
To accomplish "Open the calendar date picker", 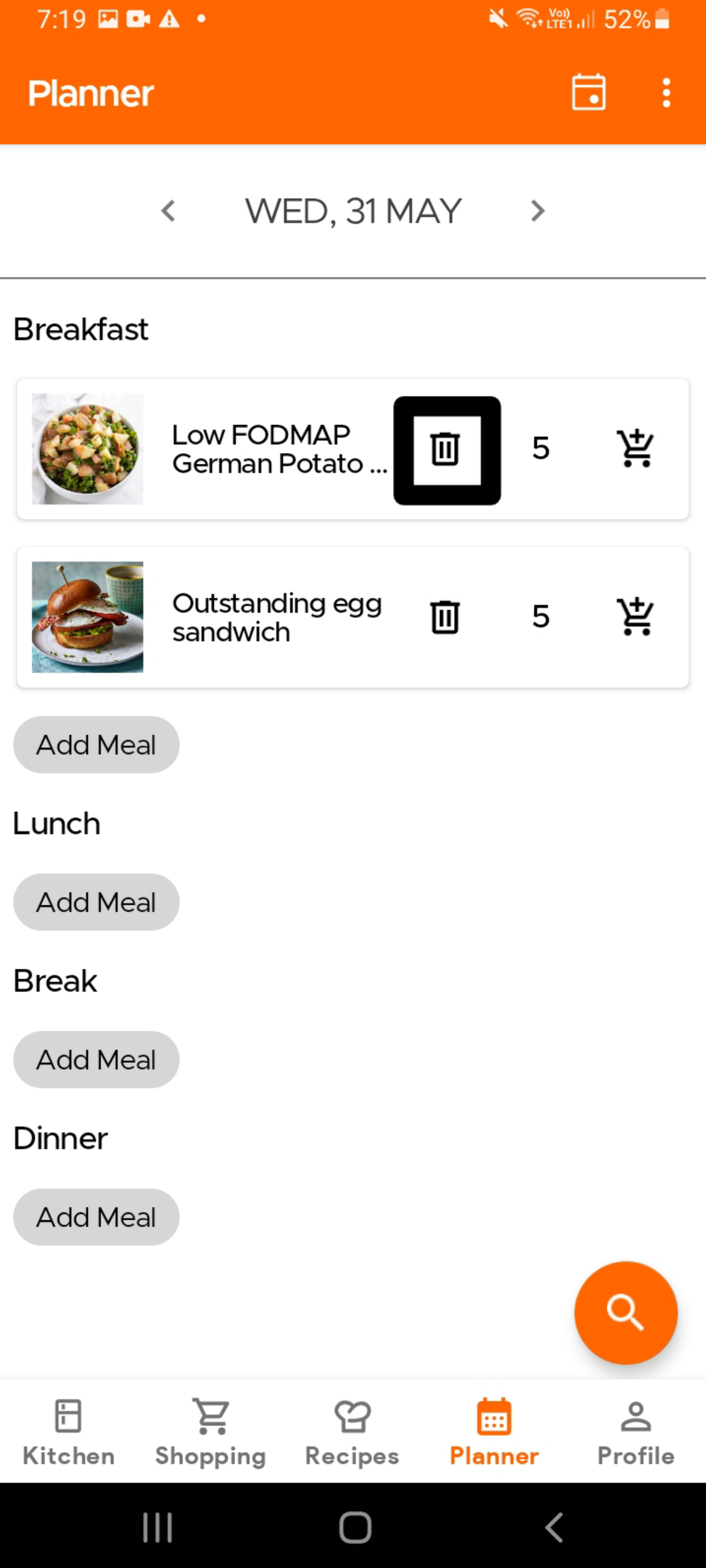I will coord(588,93).
